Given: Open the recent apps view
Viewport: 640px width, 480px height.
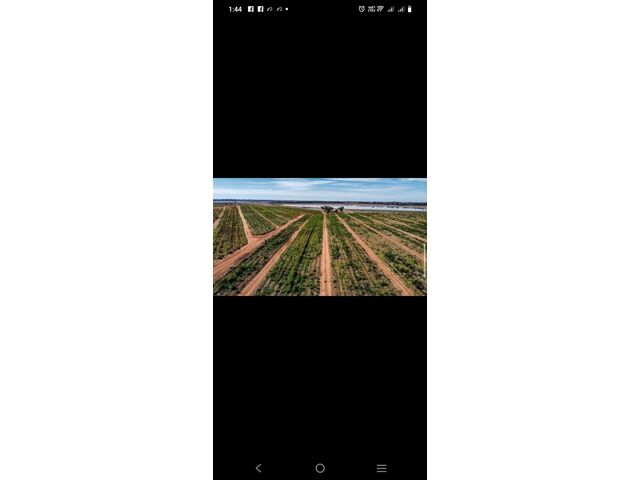Looking at the screenshot, I should click(x=381, y=468).
